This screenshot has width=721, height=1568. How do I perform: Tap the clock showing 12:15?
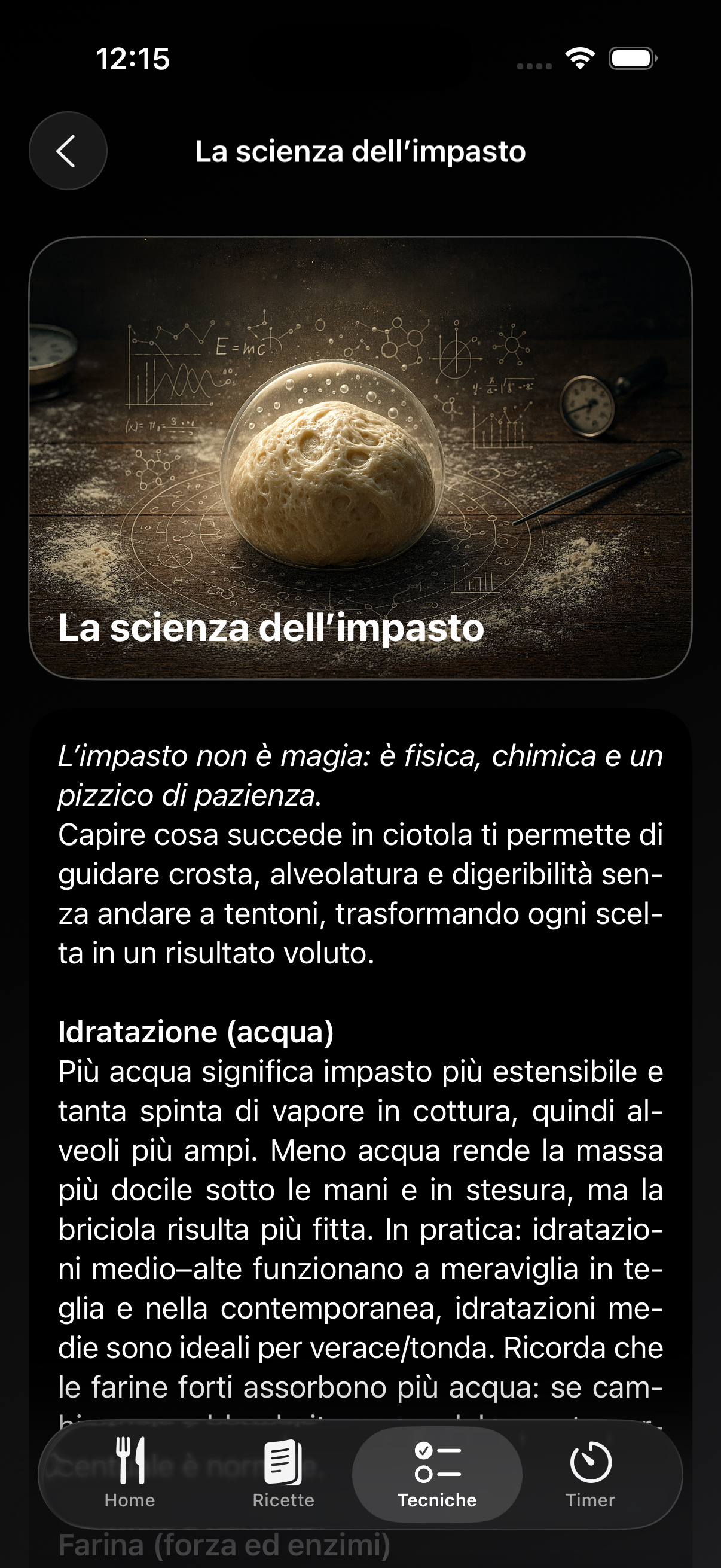click(x=132, y=60)
